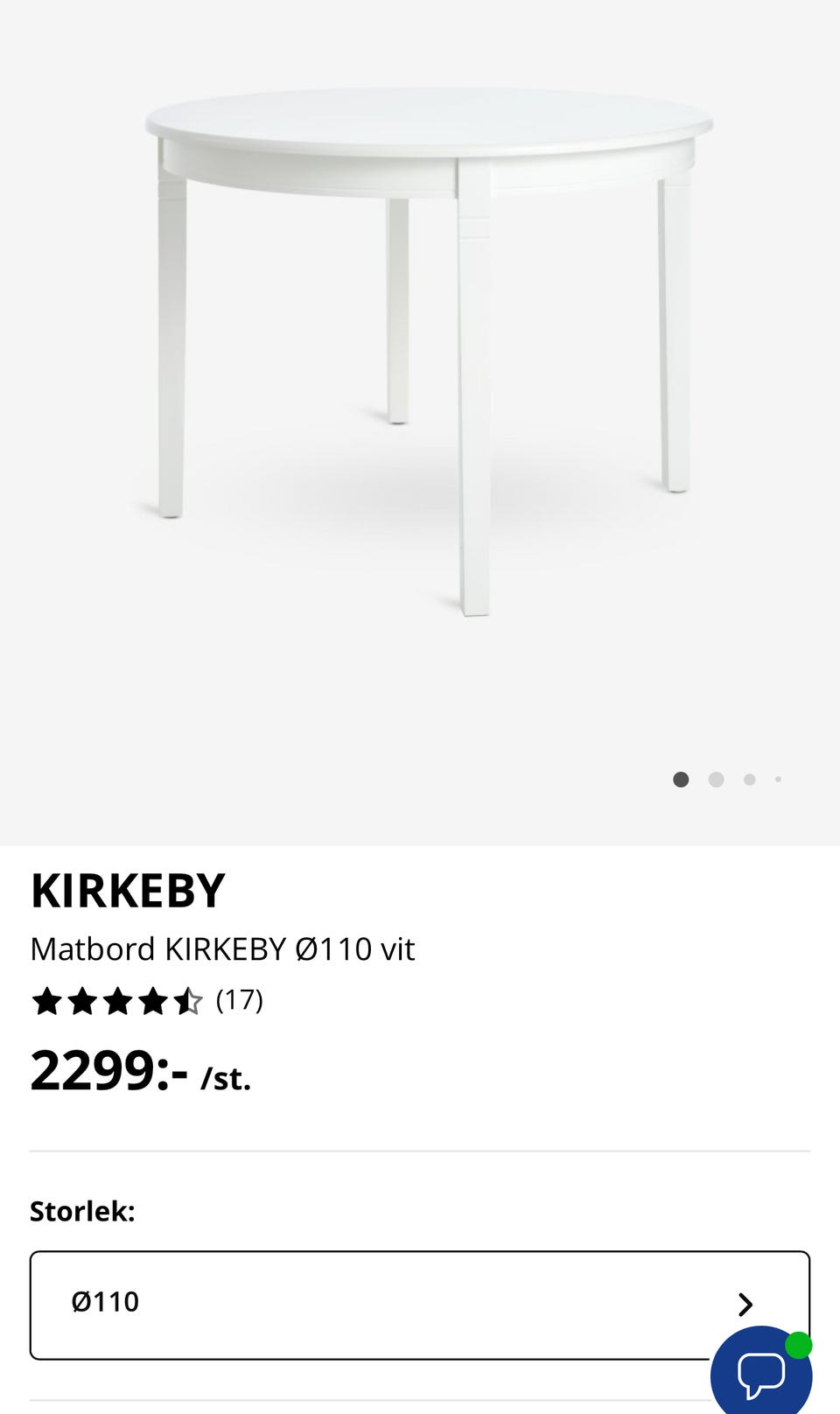
Task: Open the chat support bubble
Action: coord(761,1371)
